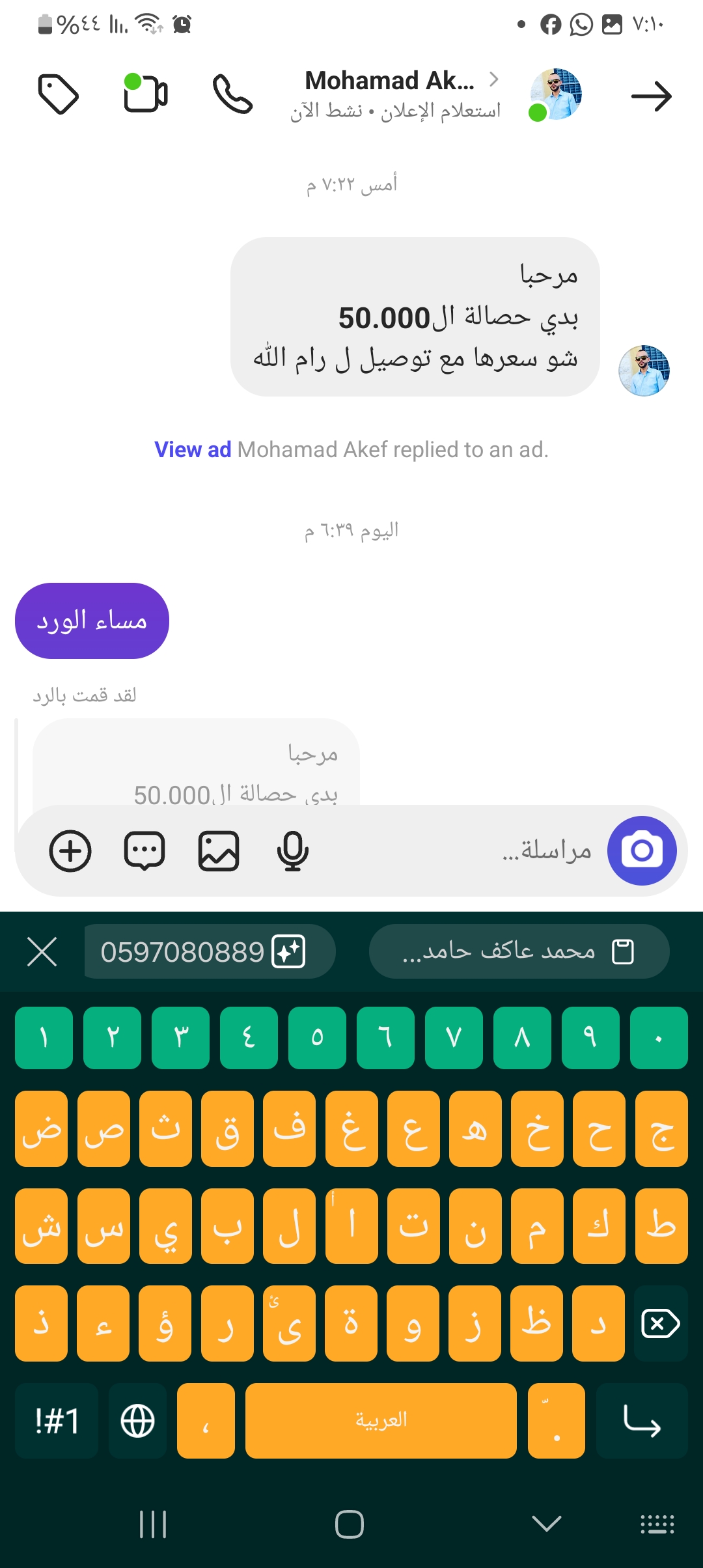Viewport: 703px width, 1568px height.
Task: Start a voice call with Mohamad Akef
Action: [232, 95]
